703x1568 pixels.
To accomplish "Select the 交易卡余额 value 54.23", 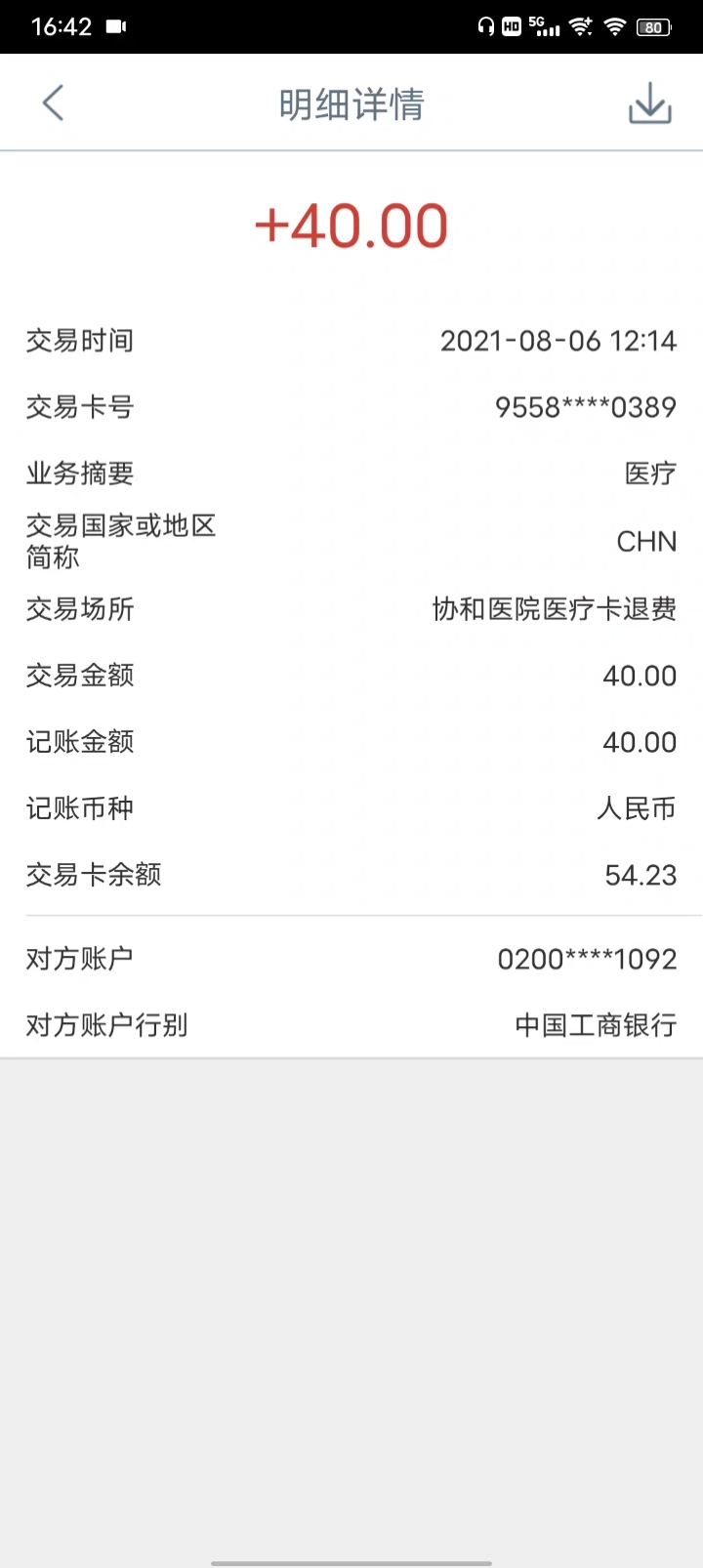I will click(639, 875).
